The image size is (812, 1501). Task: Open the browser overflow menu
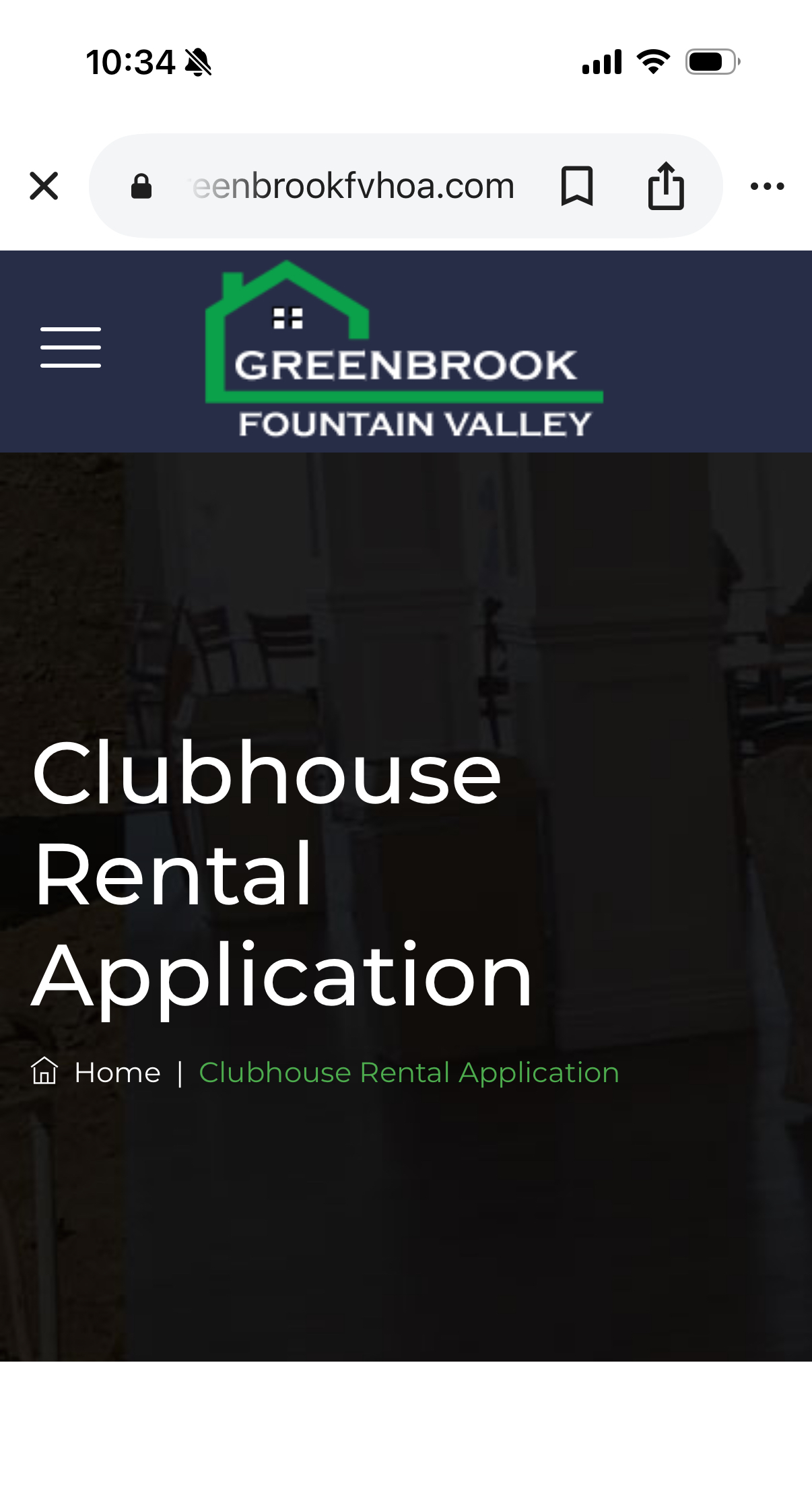(768, 186)
